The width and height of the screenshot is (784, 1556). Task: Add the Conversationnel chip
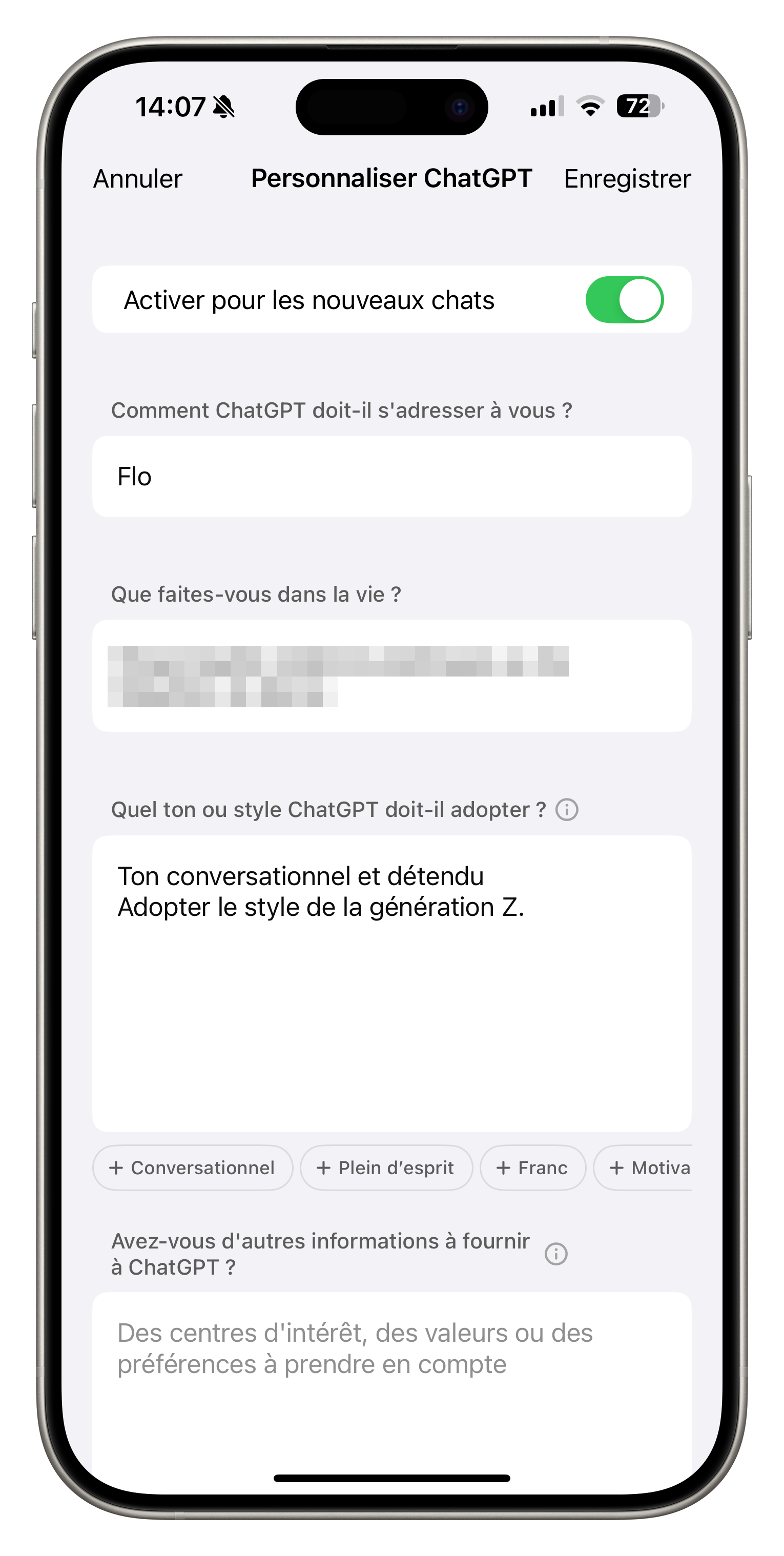pos(193,1168)
